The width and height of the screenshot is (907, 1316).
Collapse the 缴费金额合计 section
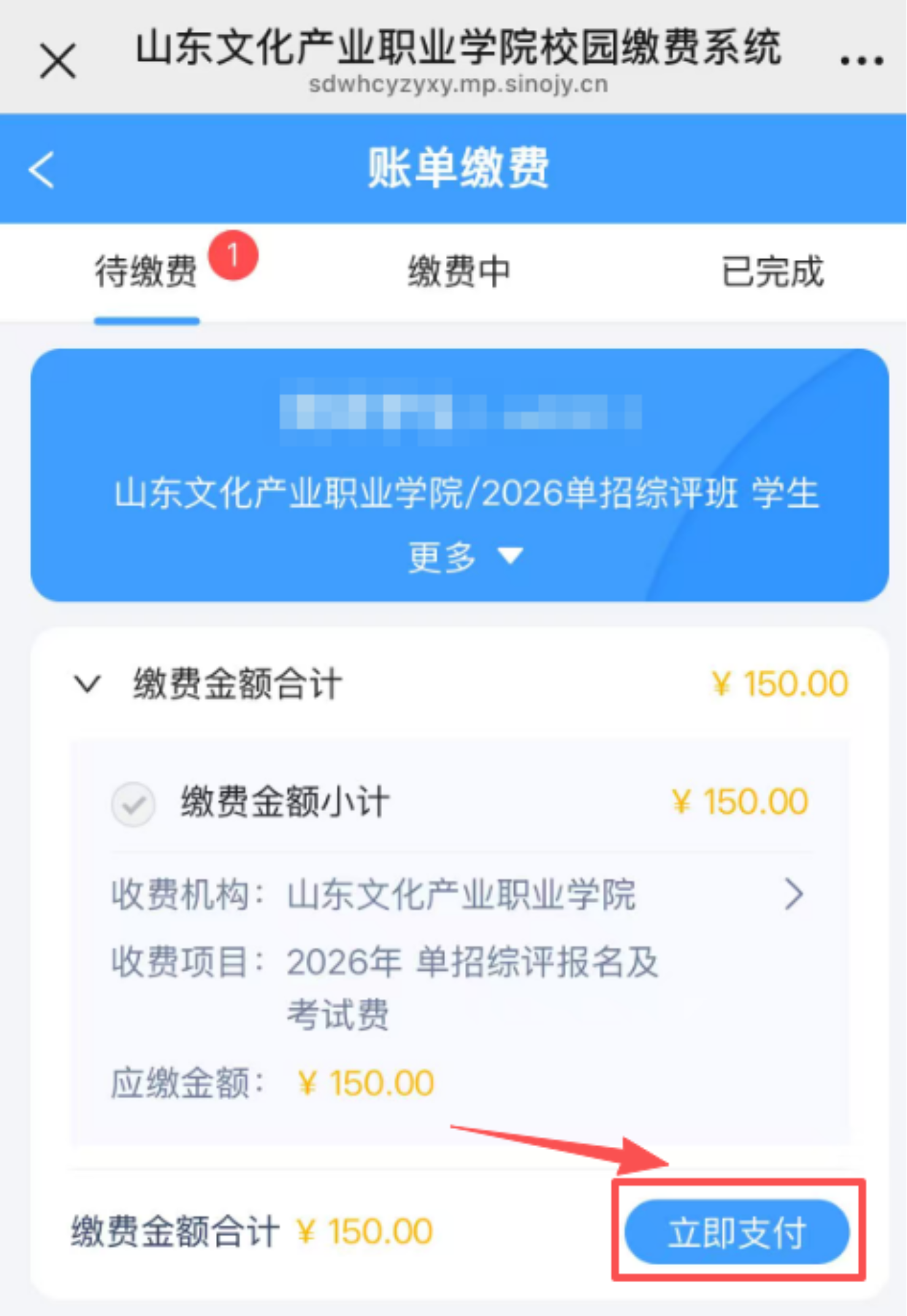pos(87,683)
